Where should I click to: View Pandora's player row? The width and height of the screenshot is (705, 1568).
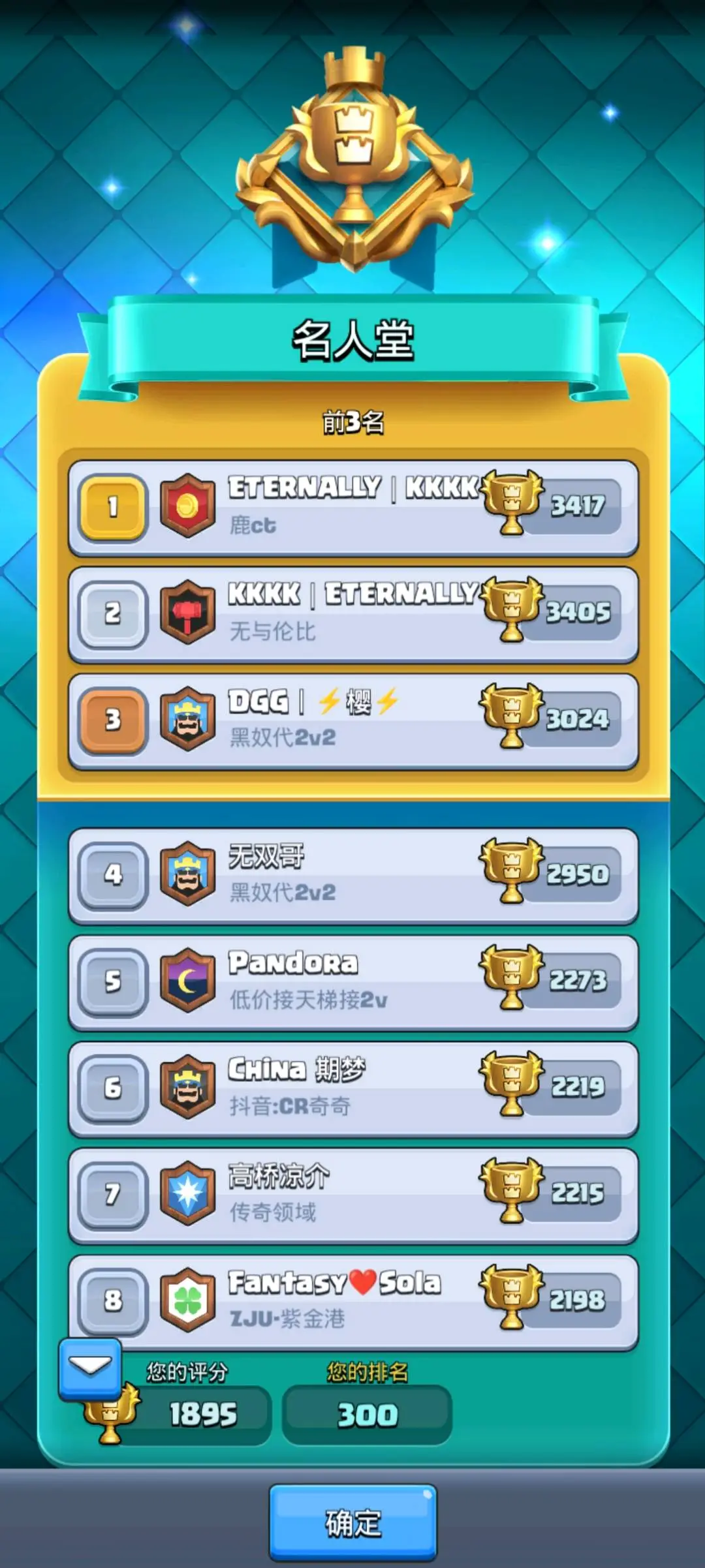pyautogui.click(x=352, y=982)
